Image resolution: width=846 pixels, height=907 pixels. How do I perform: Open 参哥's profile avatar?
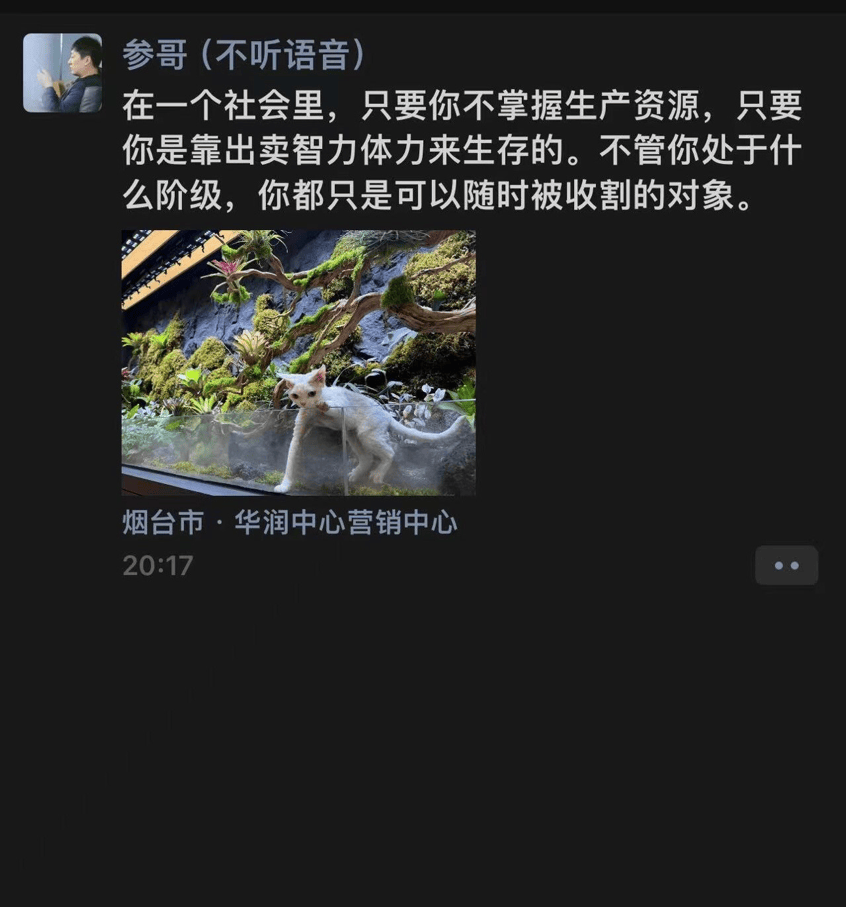point(62,73)
